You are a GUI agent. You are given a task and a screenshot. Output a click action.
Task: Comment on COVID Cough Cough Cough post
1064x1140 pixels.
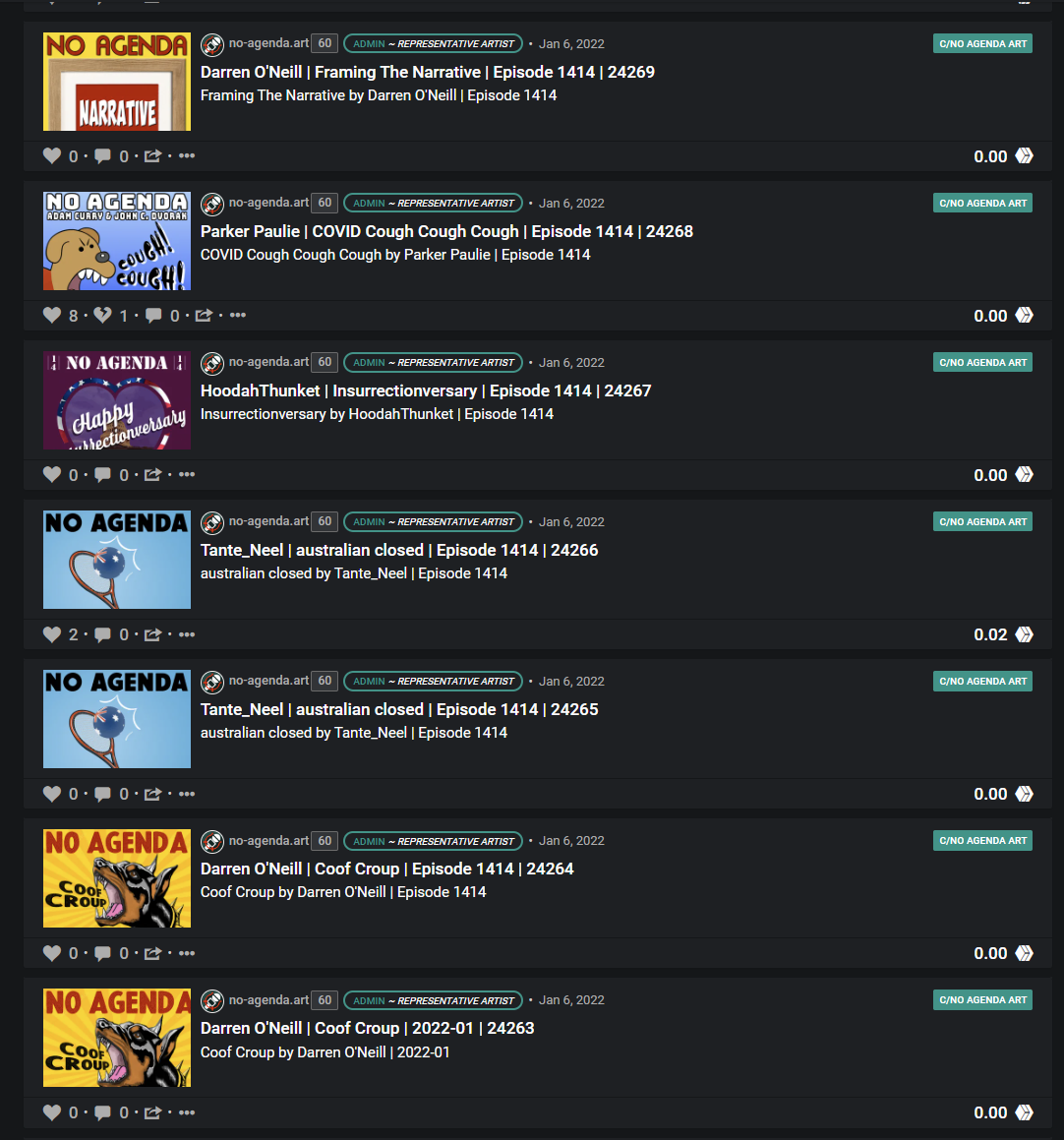pos(153,316)
